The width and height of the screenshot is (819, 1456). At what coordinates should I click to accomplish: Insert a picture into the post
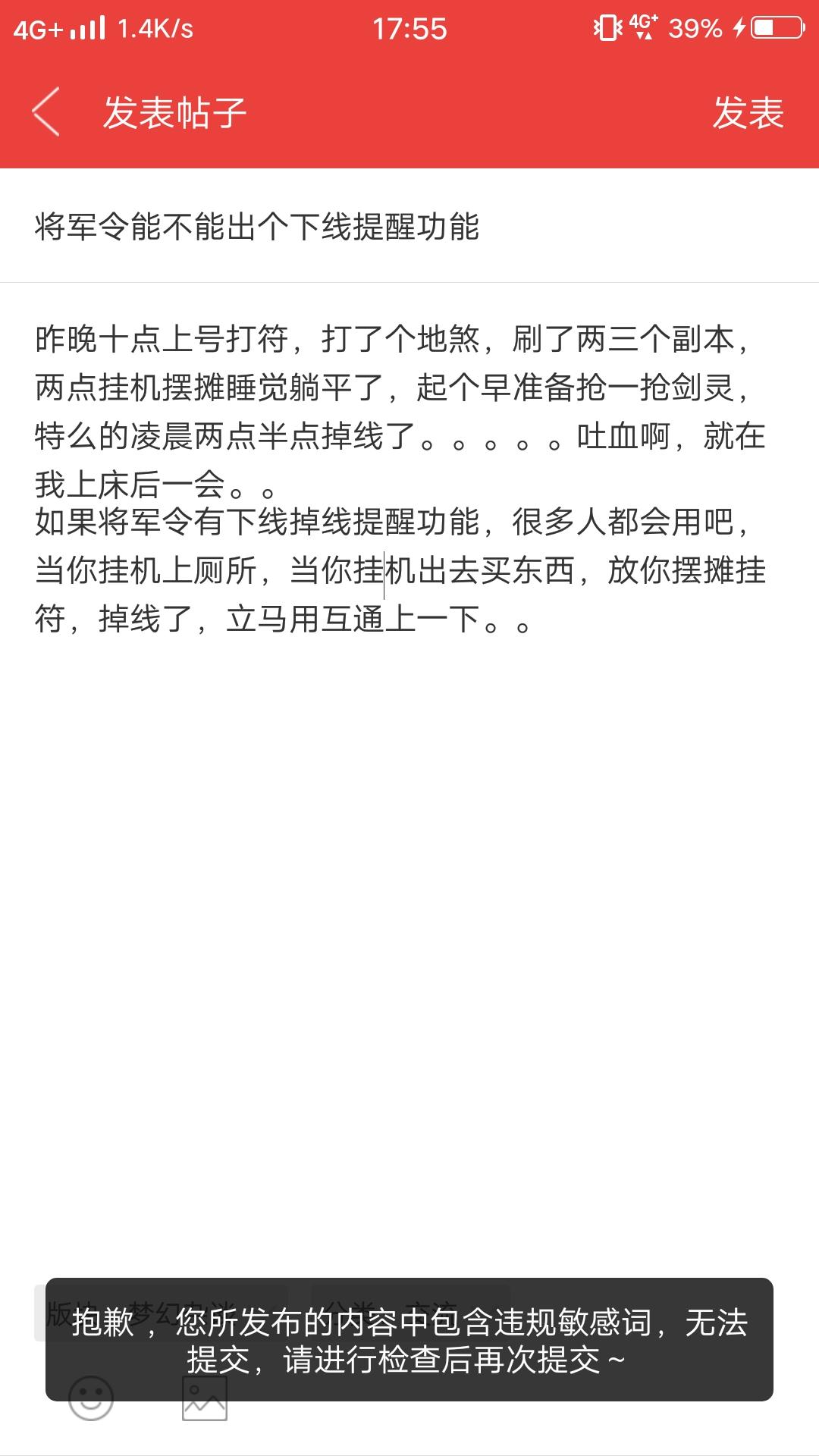click(204, 1398)
